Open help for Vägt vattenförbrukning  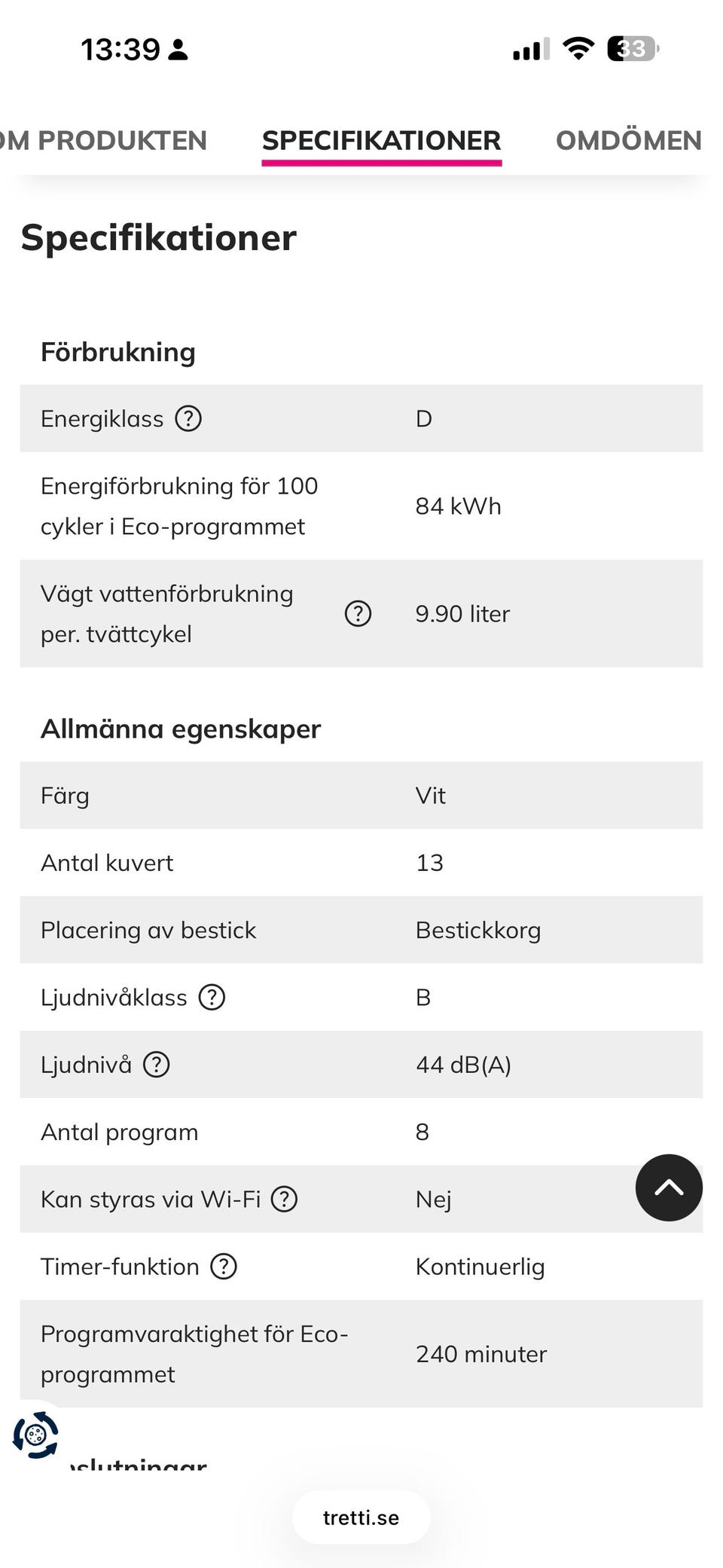(358, 613)
